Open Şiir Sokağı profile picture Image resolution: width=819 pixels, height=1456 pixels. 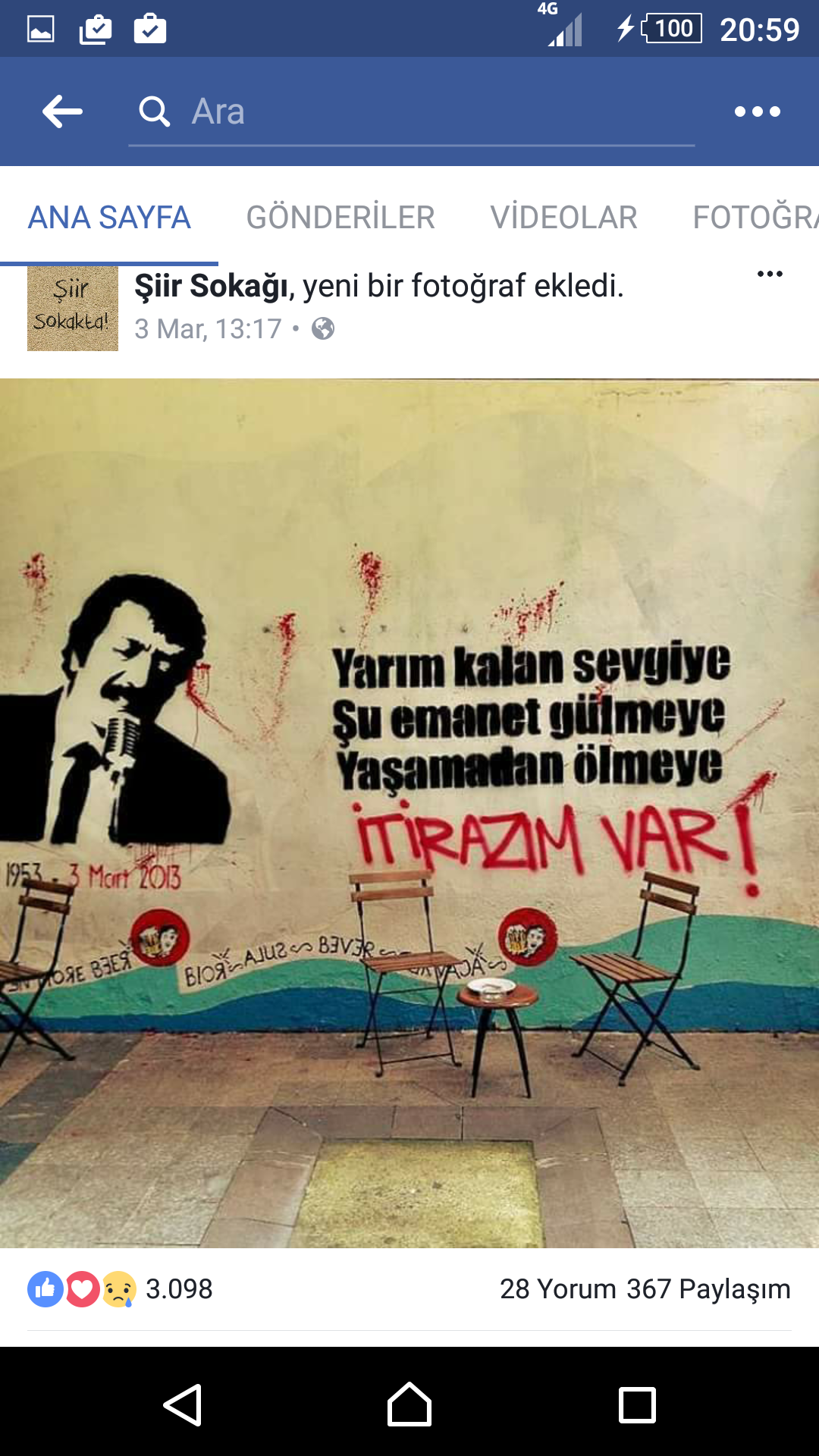pos(73,309)
